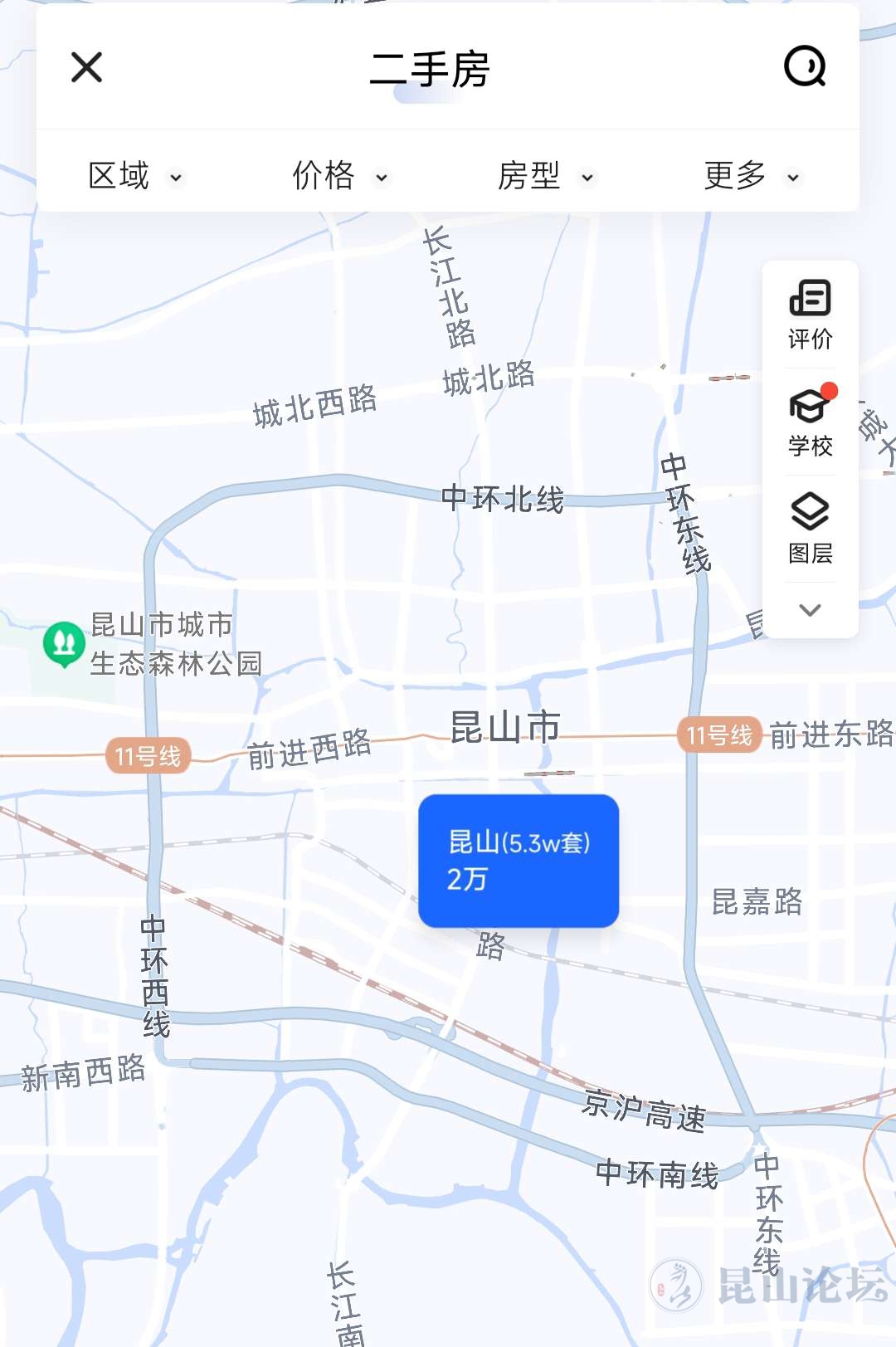Expand the 更多 filter dropdown

(752, 176)
